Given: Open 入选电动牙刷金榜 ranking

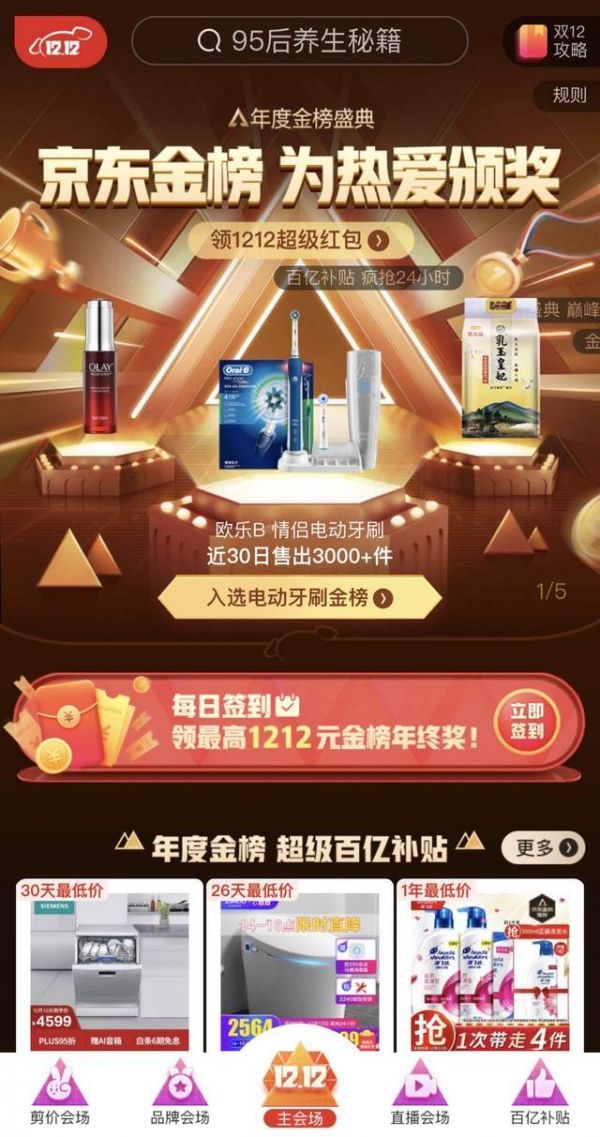Looking at the screenshot, I should 299,598.
